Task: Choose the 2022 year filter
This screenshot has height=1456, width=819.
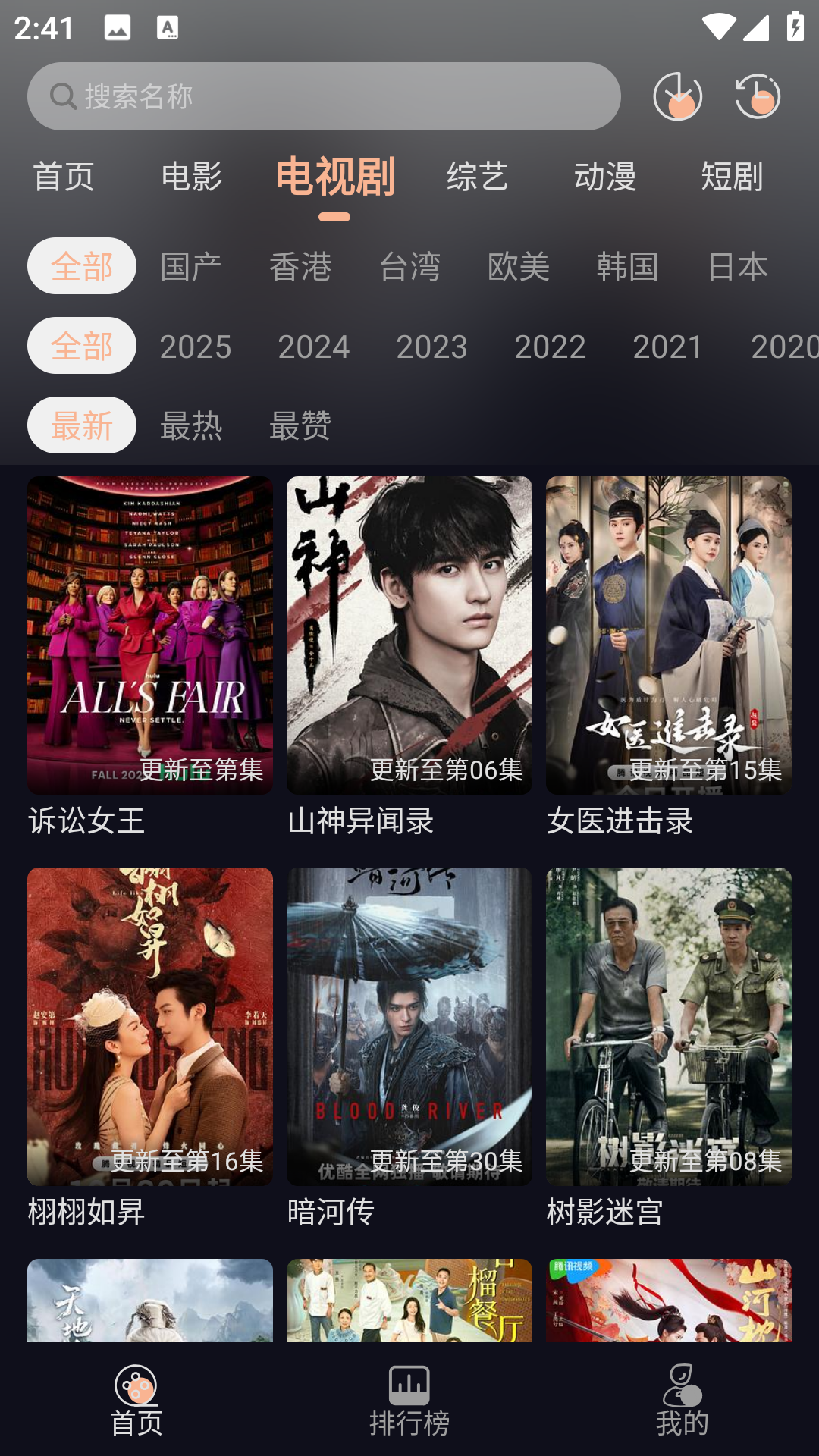Action: point(551,347)
